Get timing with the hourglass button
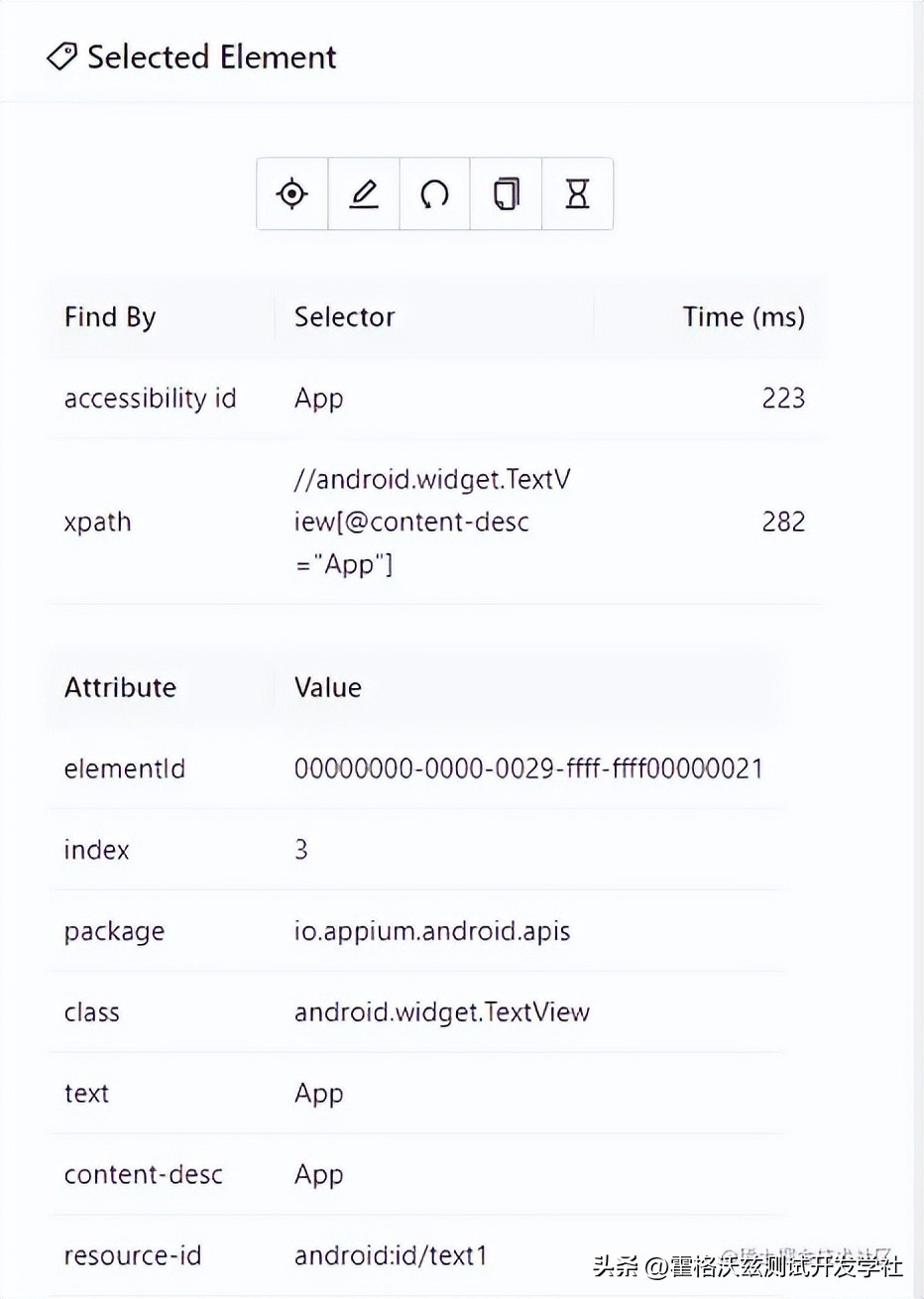The width and height of the screenshot is (924, 1299). 577,193
